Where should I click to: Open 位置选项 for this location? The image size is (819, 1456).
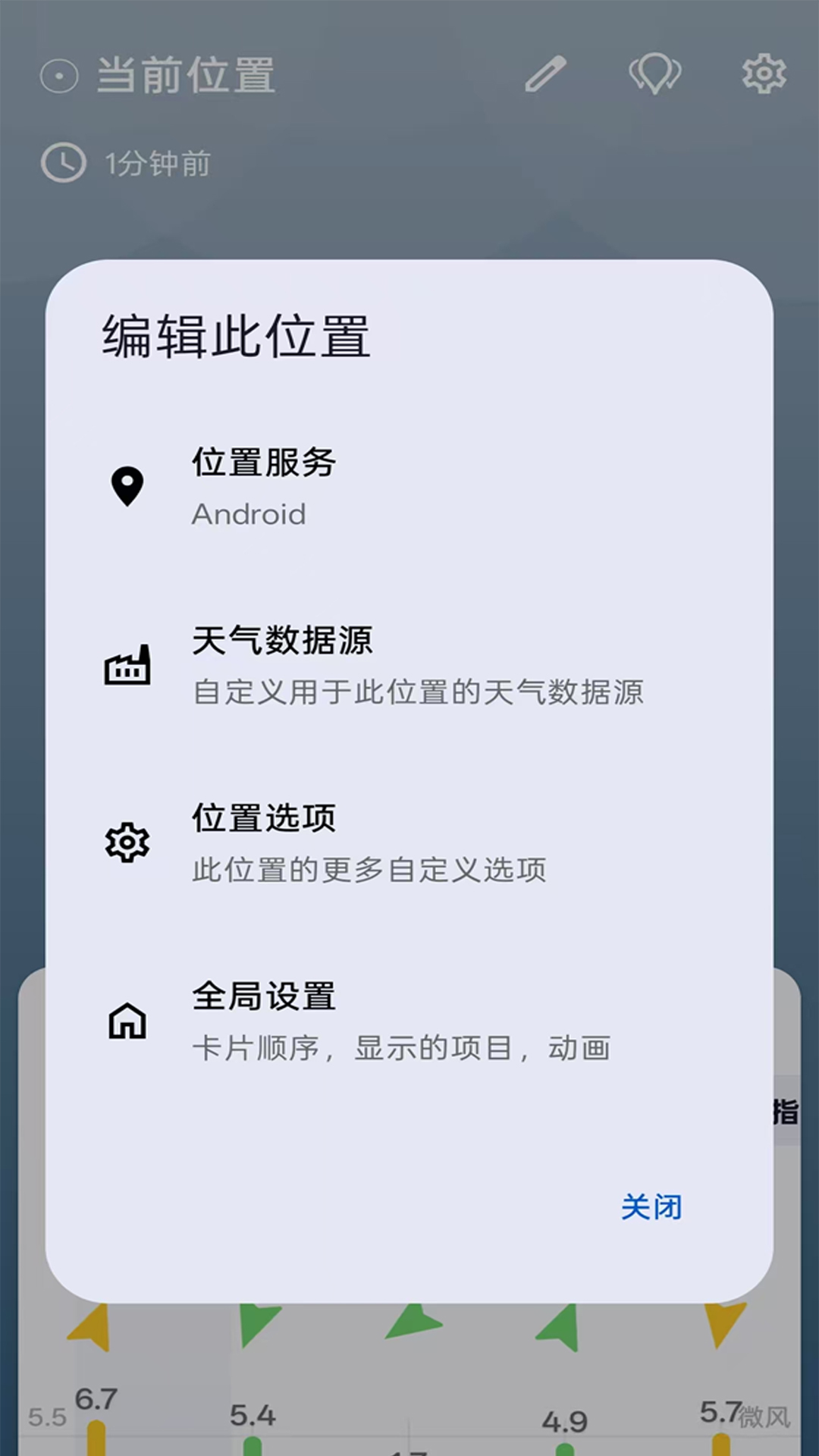(x=409, y=843)
